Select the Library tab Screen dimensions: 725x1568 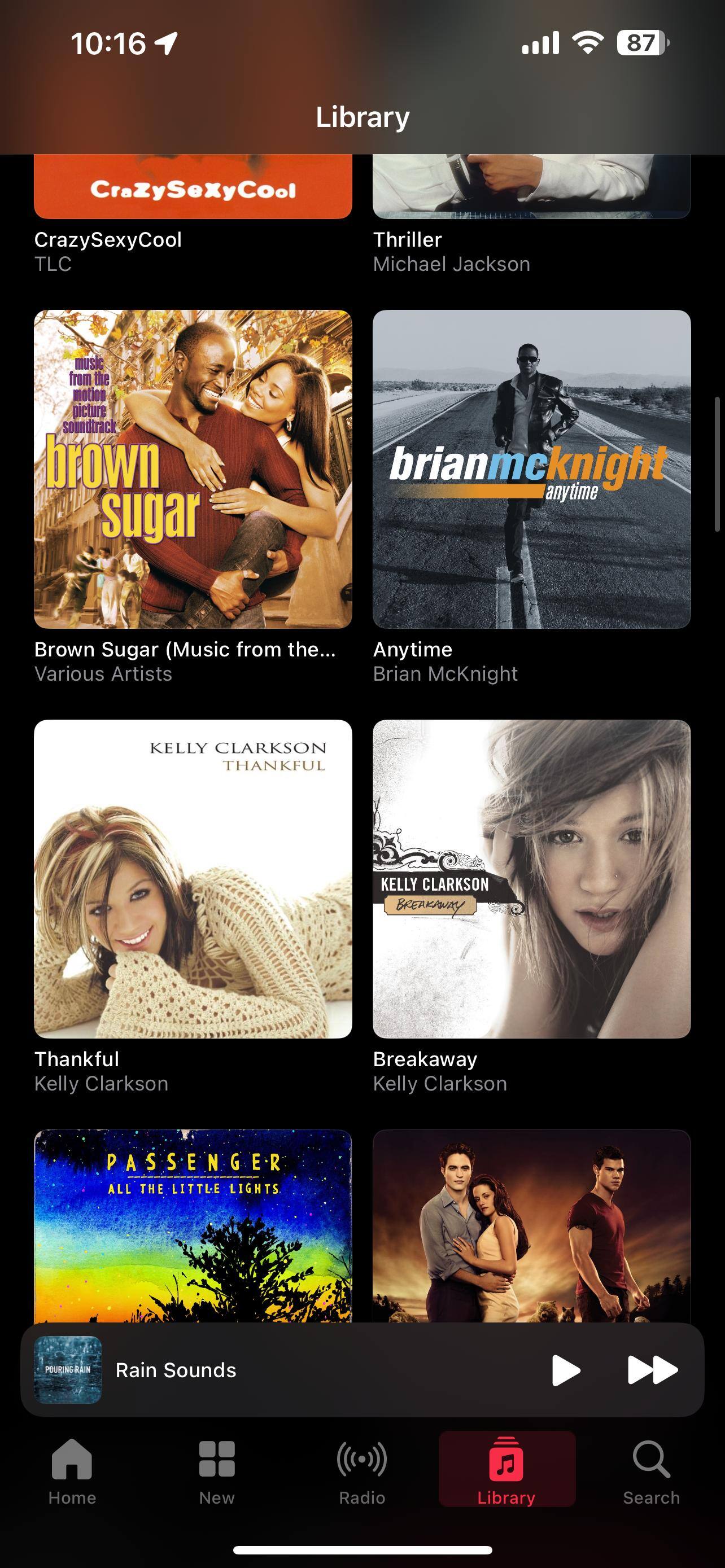[506, 1470]
